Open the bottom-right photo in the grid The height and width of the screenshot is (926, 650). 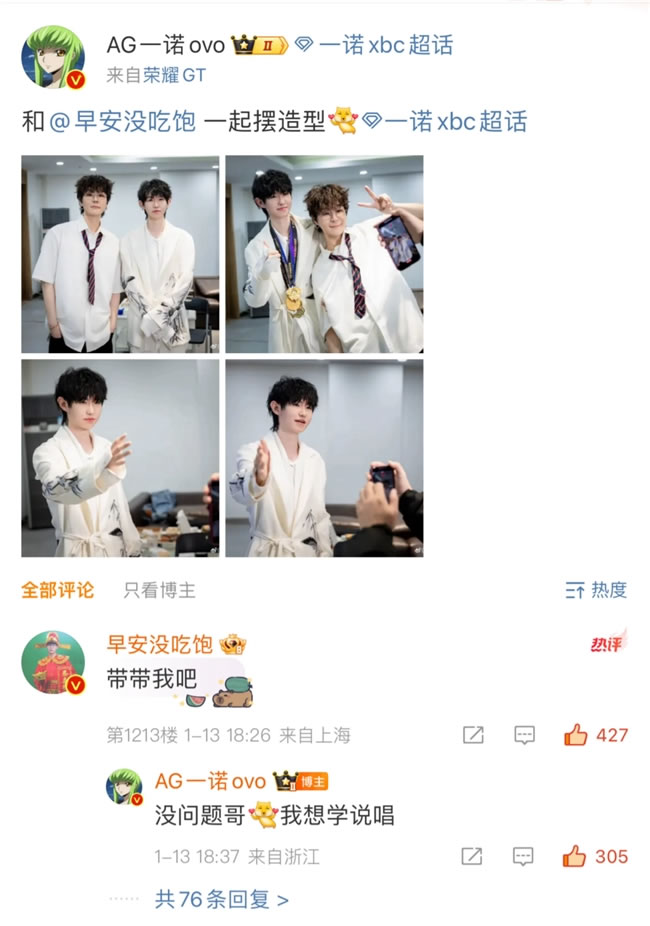tap(324, 458)
